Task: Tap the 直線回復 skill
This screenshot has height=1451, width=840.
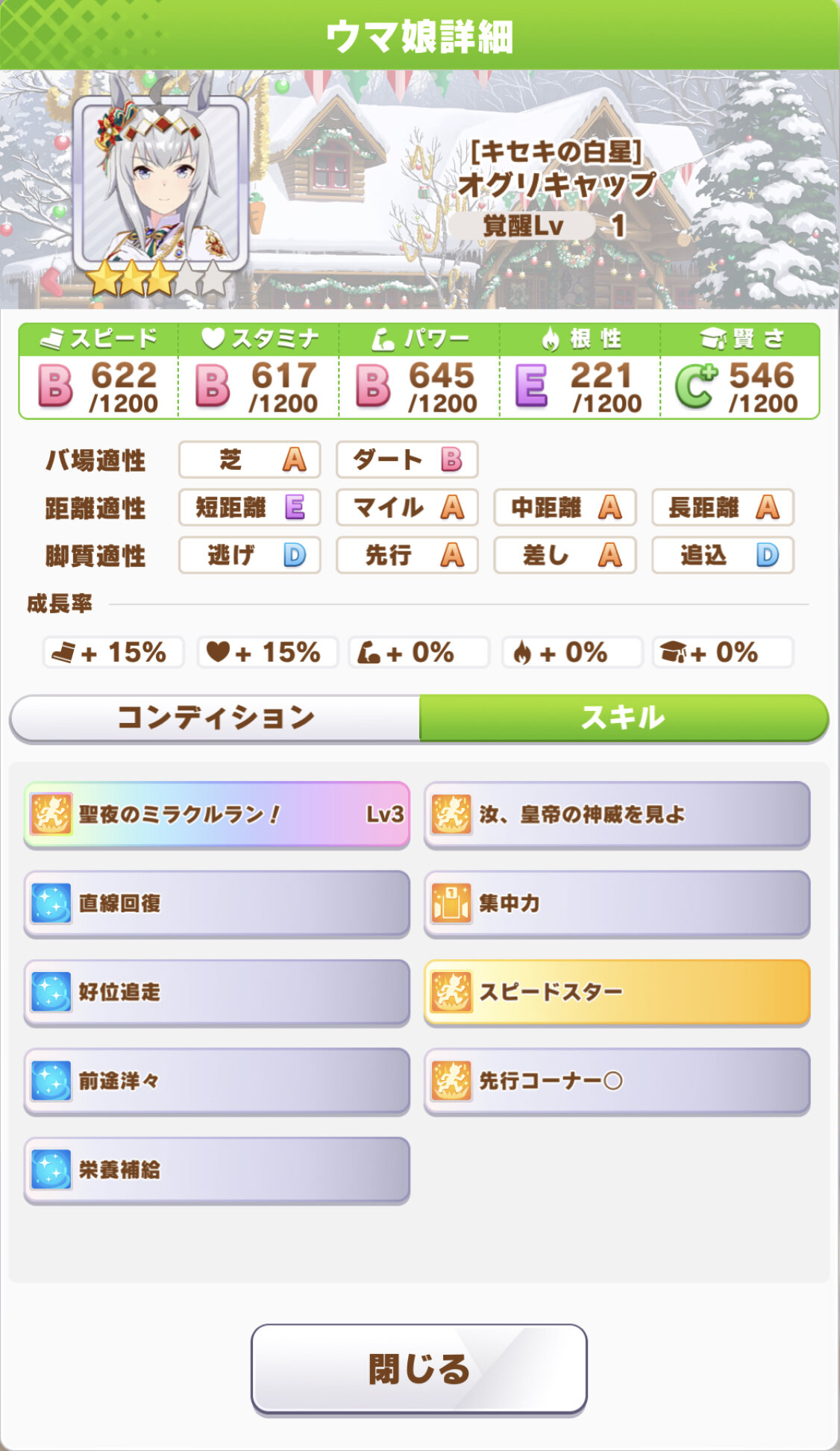Action: click(x=217, y=903)
